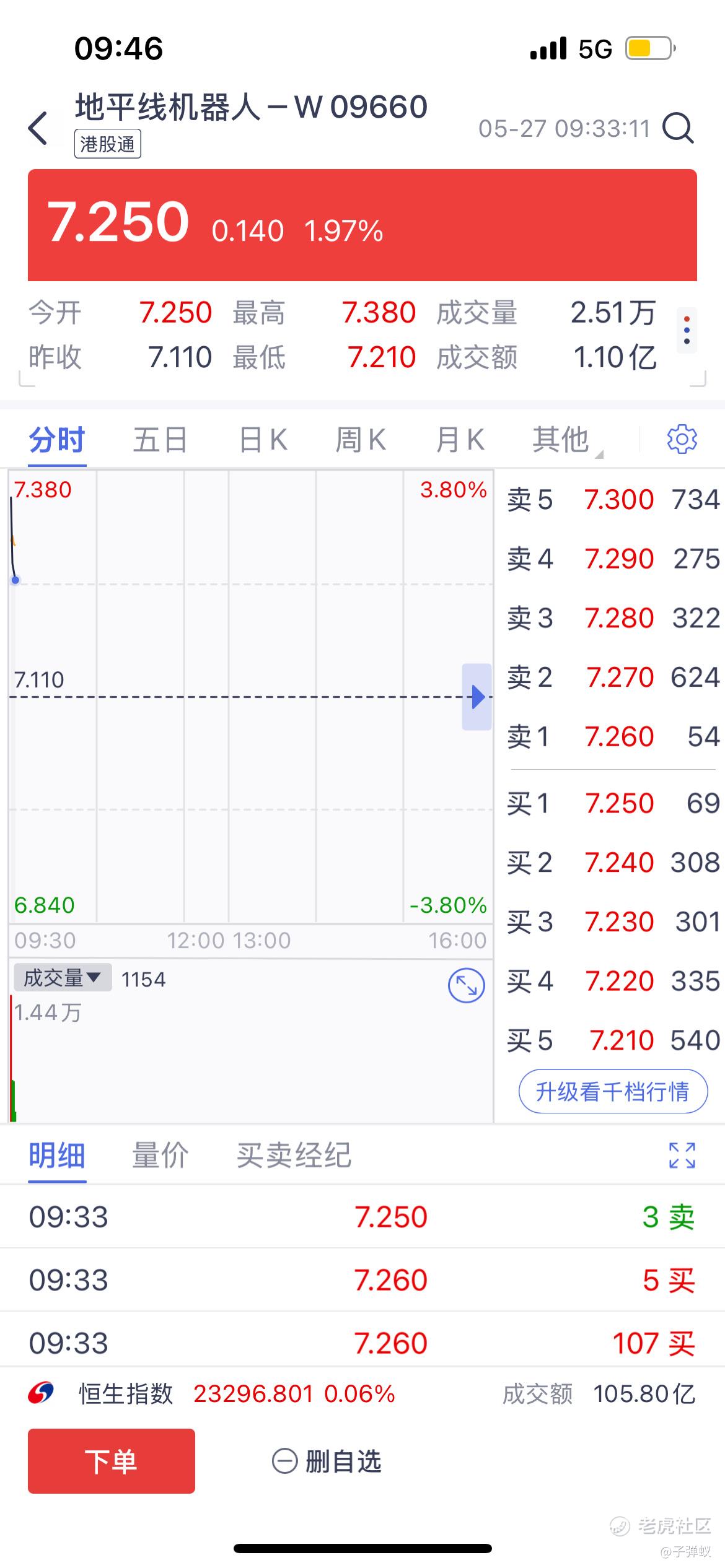Tap 下单 to place an order

click(112, 1461)
